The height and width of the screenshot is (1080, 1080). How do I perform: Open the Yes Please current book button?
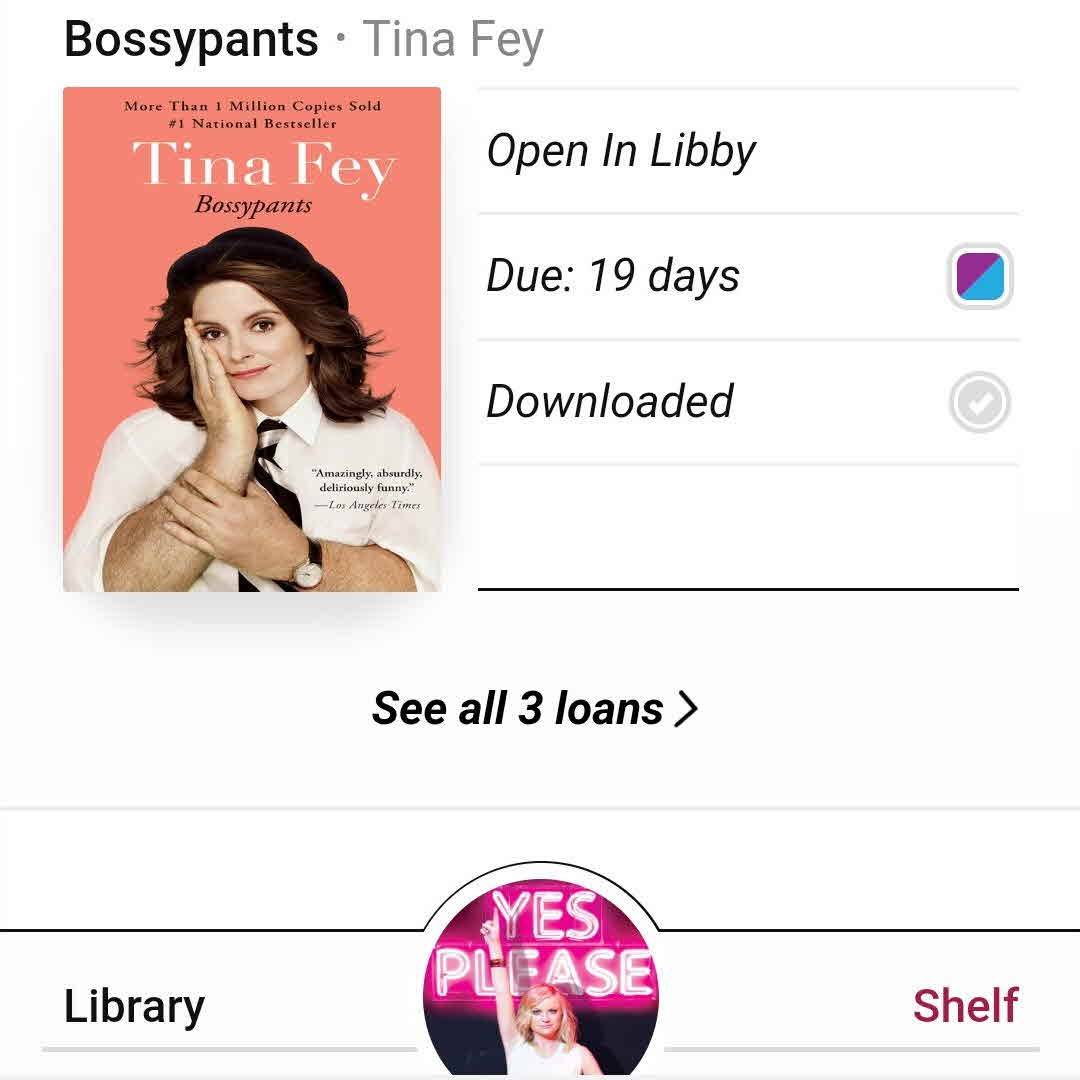click(x=540, y=975)
